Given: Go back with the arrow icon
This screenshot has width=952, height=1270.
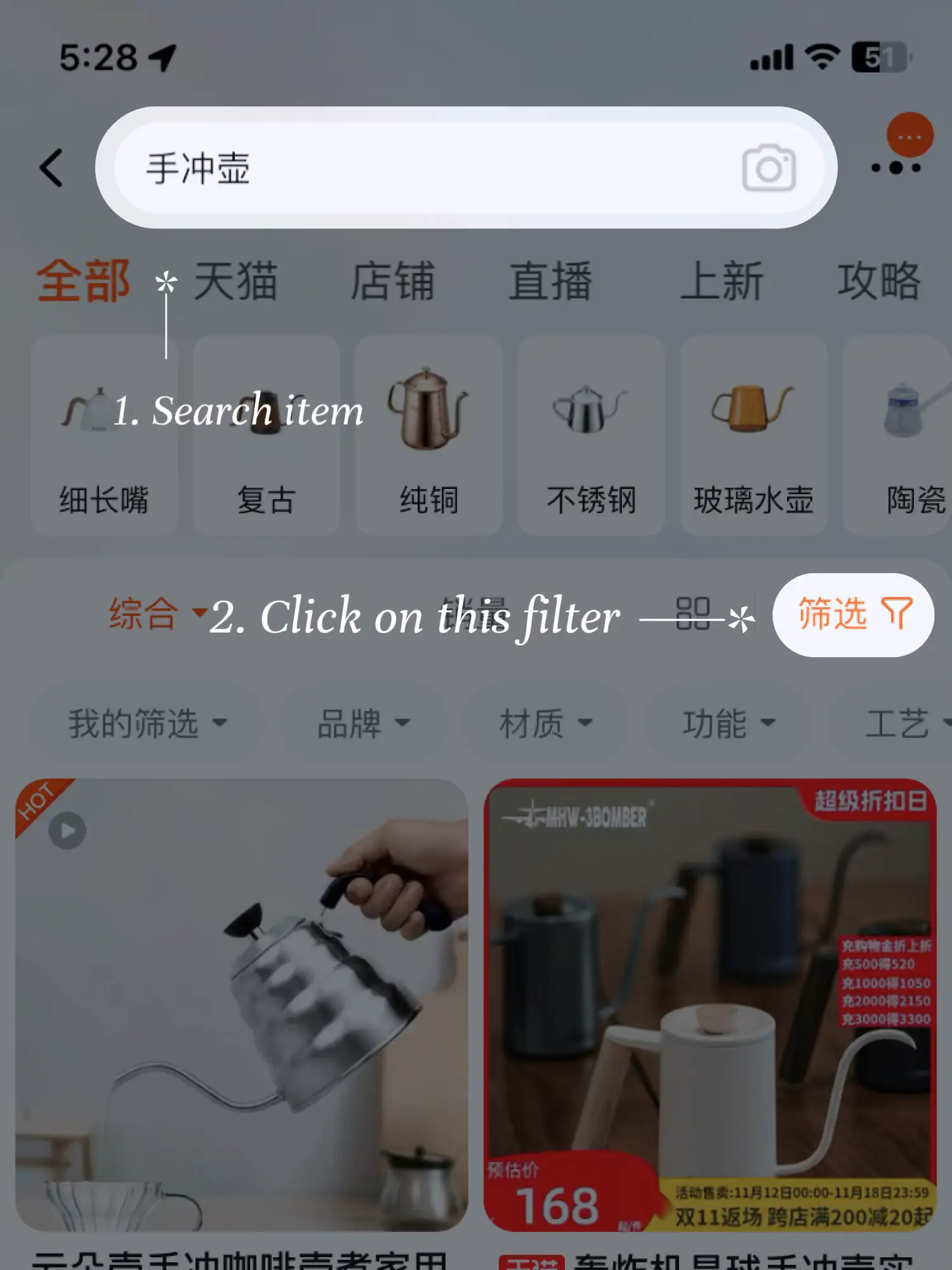Looking at the screenshot, I should pyautogui.click(x=52, y=168).
